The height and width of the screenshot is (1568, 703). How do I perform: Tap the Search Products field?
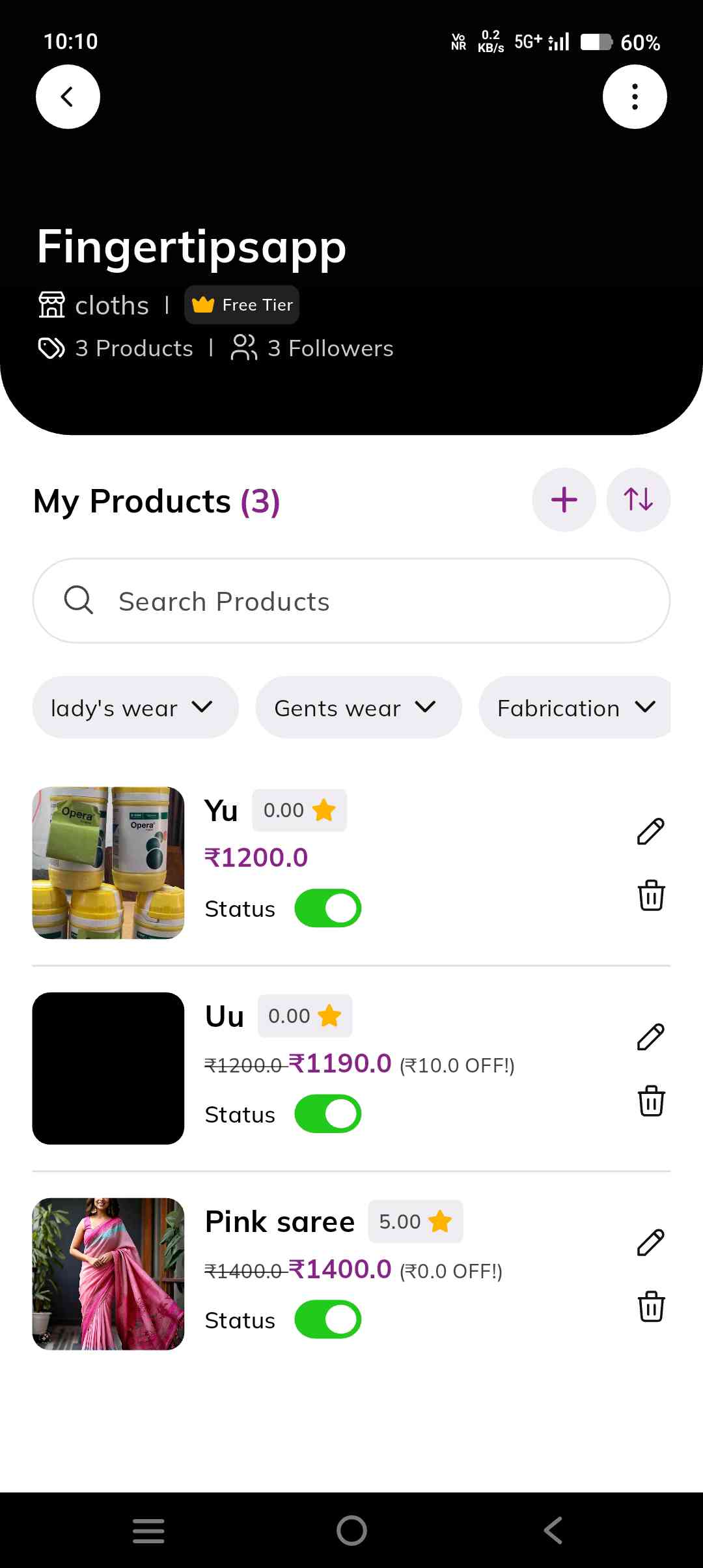[x=351, y=601]
